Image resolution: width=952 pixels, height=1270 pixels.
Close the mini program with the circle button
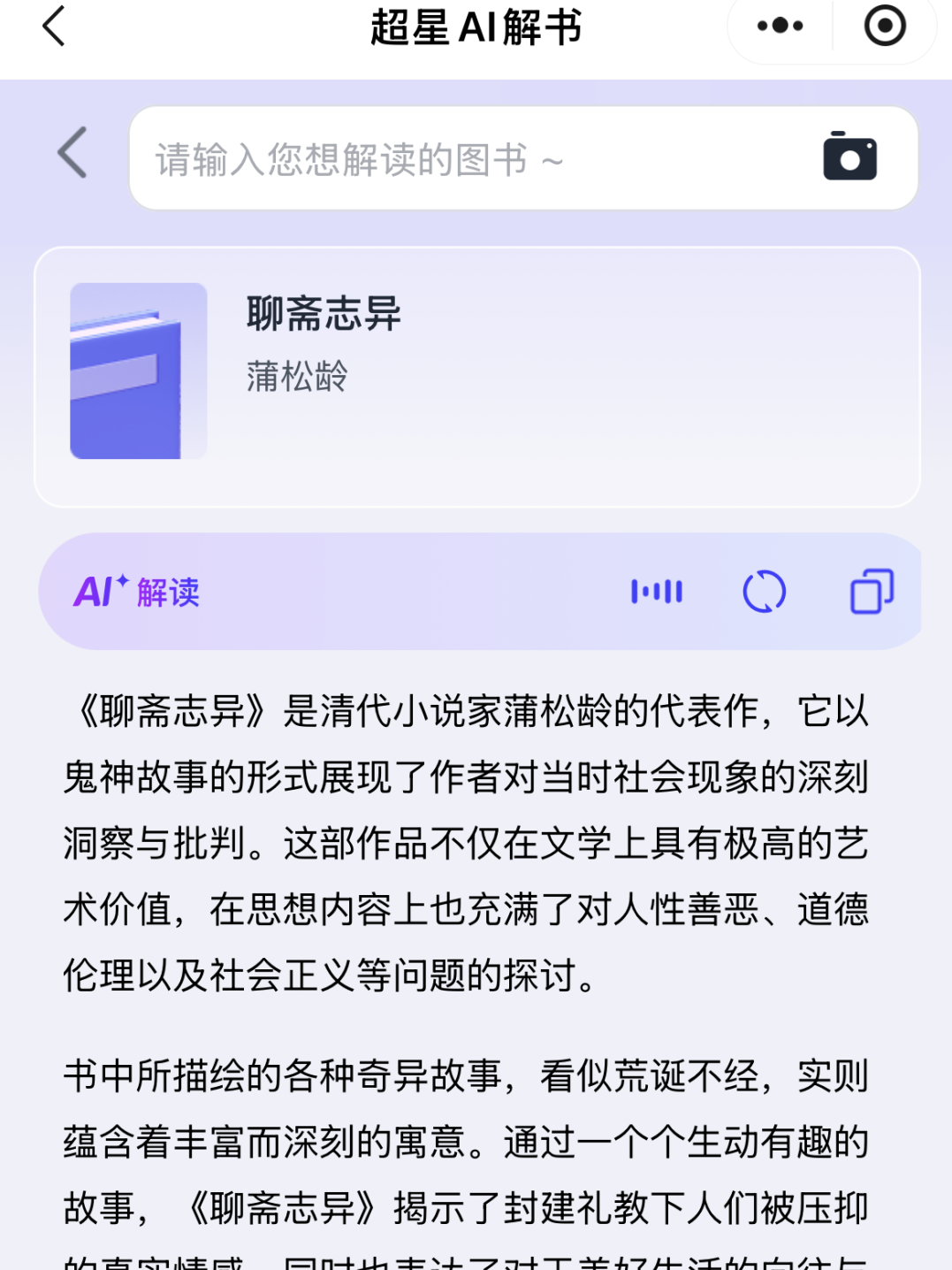(x=885, y=26)
